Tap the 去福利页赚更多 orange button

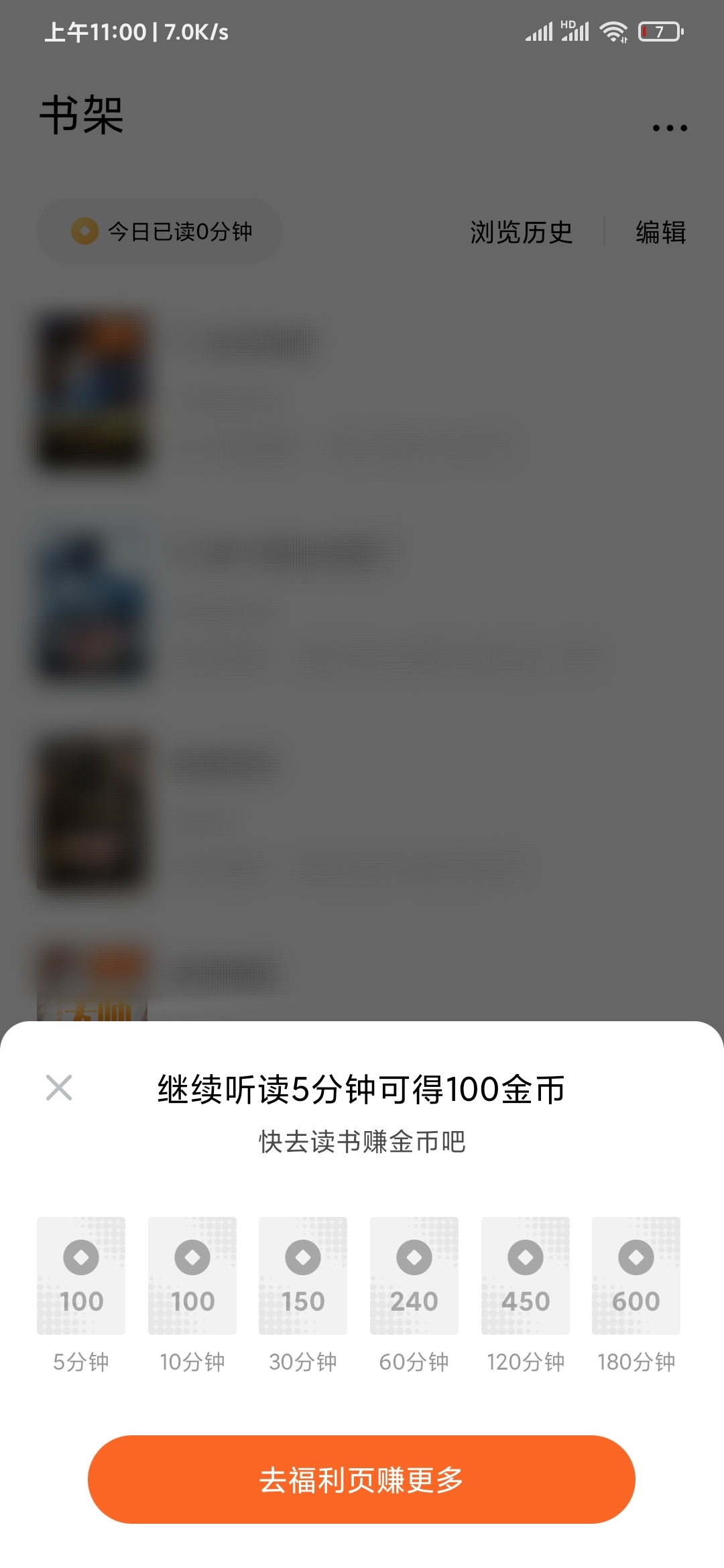pyautogui.click(x=362, y=1480)
